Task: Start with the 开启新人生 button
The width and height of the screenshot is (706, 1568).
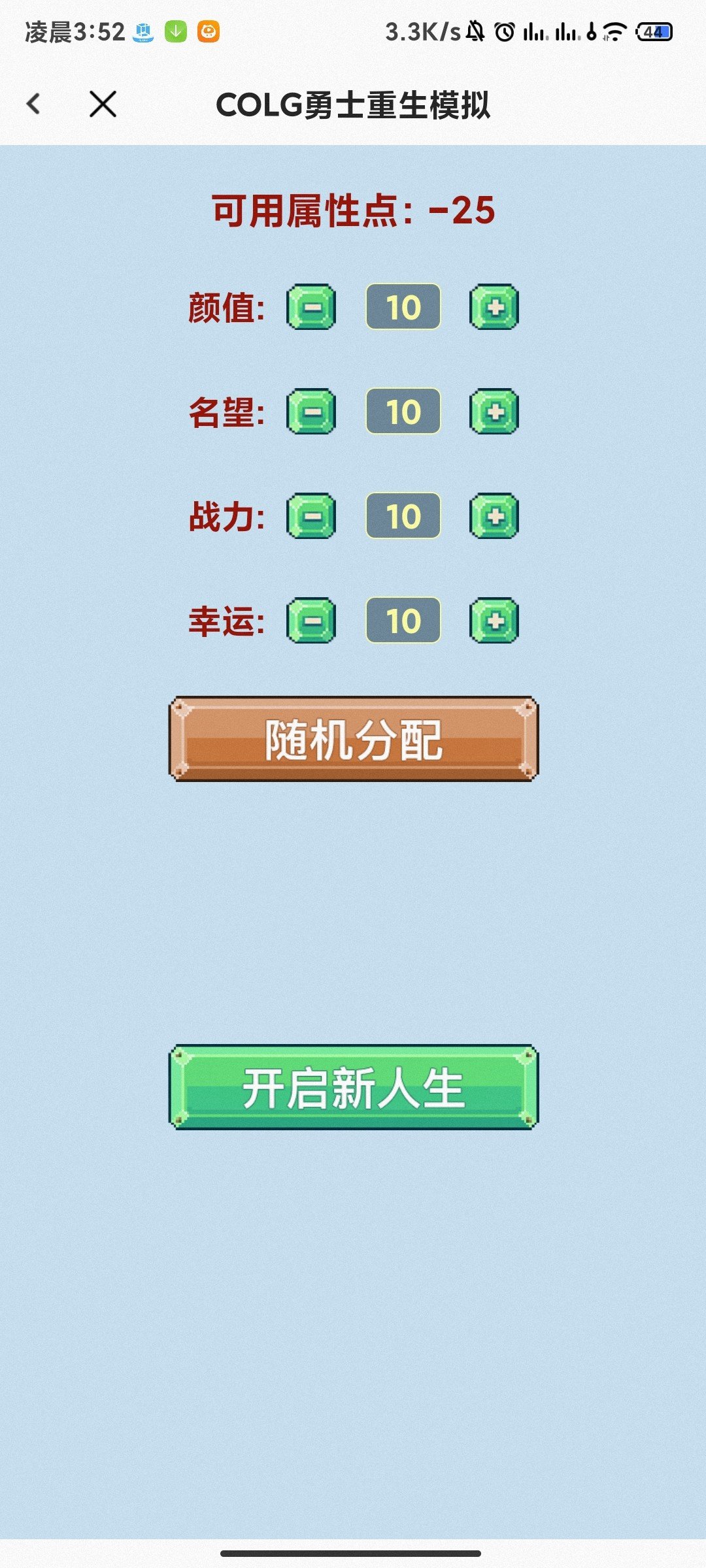Action: 354,1087
